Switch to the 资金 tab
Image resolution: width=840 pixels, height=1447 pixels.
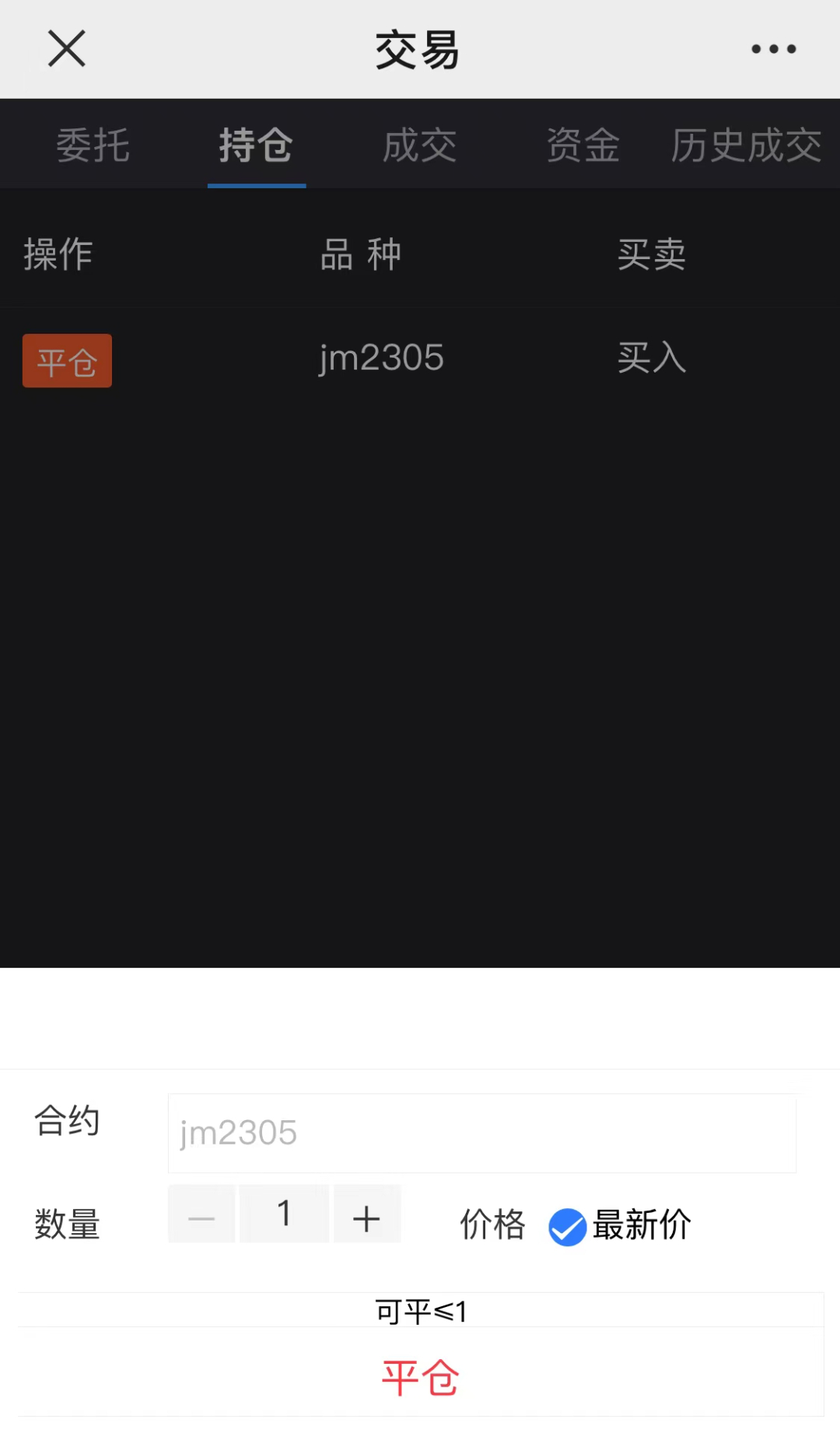583,145
